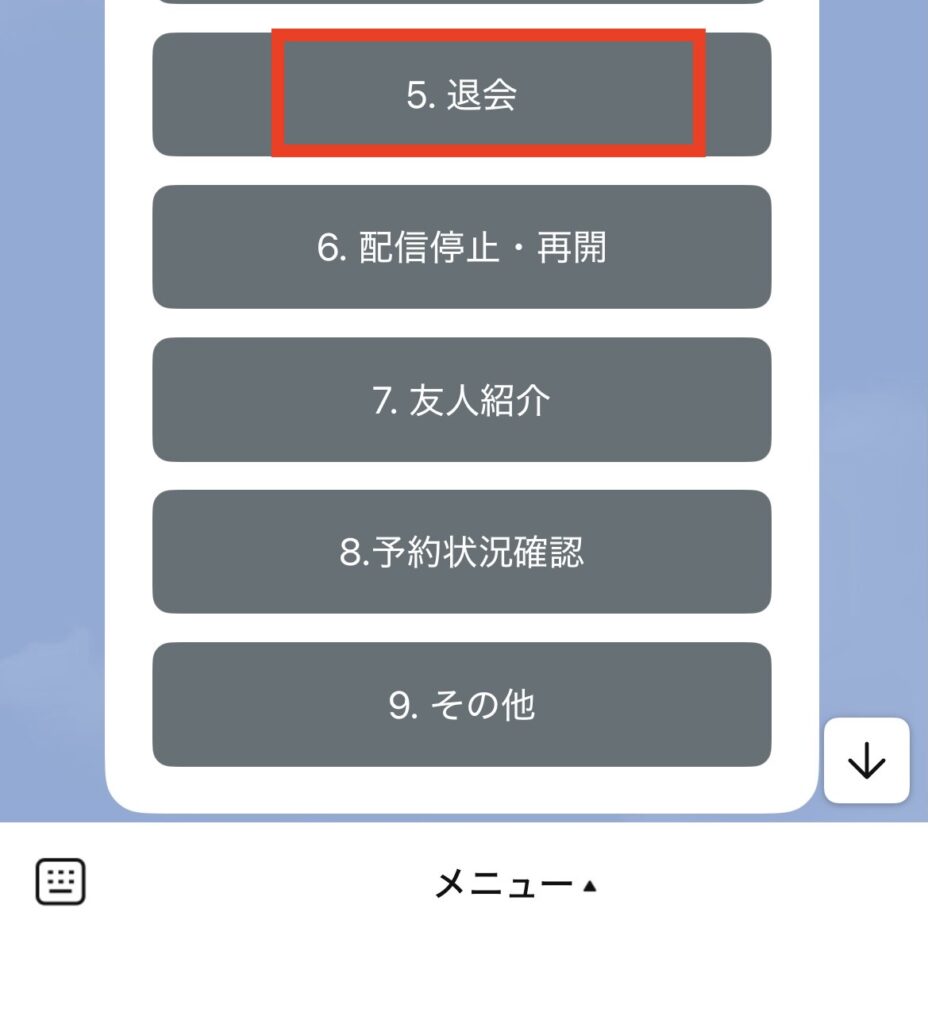Expand the メニュー bar
This screenshot has width=928, height=1024.
click(x=514, y=885)
